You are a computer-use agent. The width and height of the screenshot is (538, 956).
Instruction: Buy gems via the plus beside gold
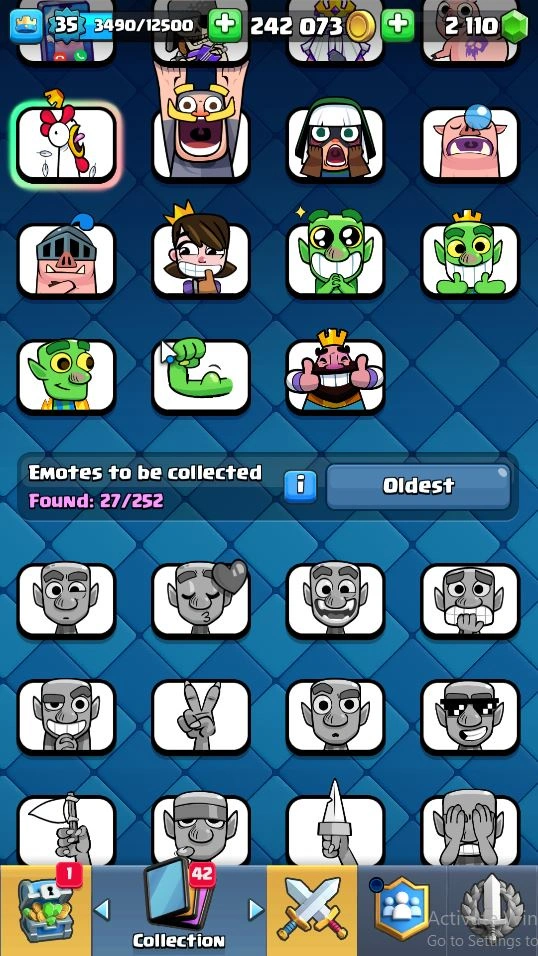[x=398, y=25]
